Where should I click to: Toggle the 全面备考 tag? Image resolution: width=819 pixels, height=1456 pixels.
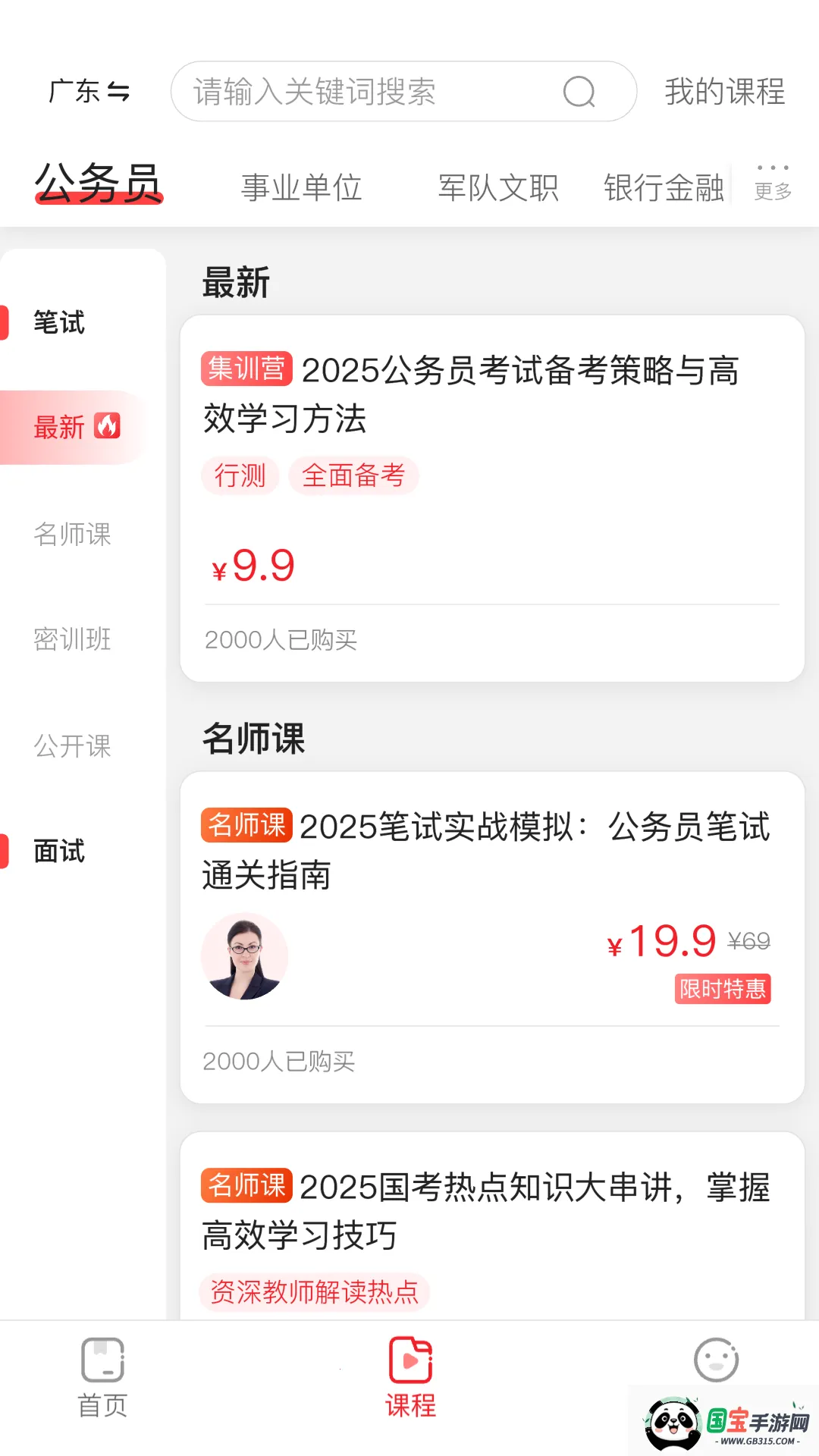353,475
